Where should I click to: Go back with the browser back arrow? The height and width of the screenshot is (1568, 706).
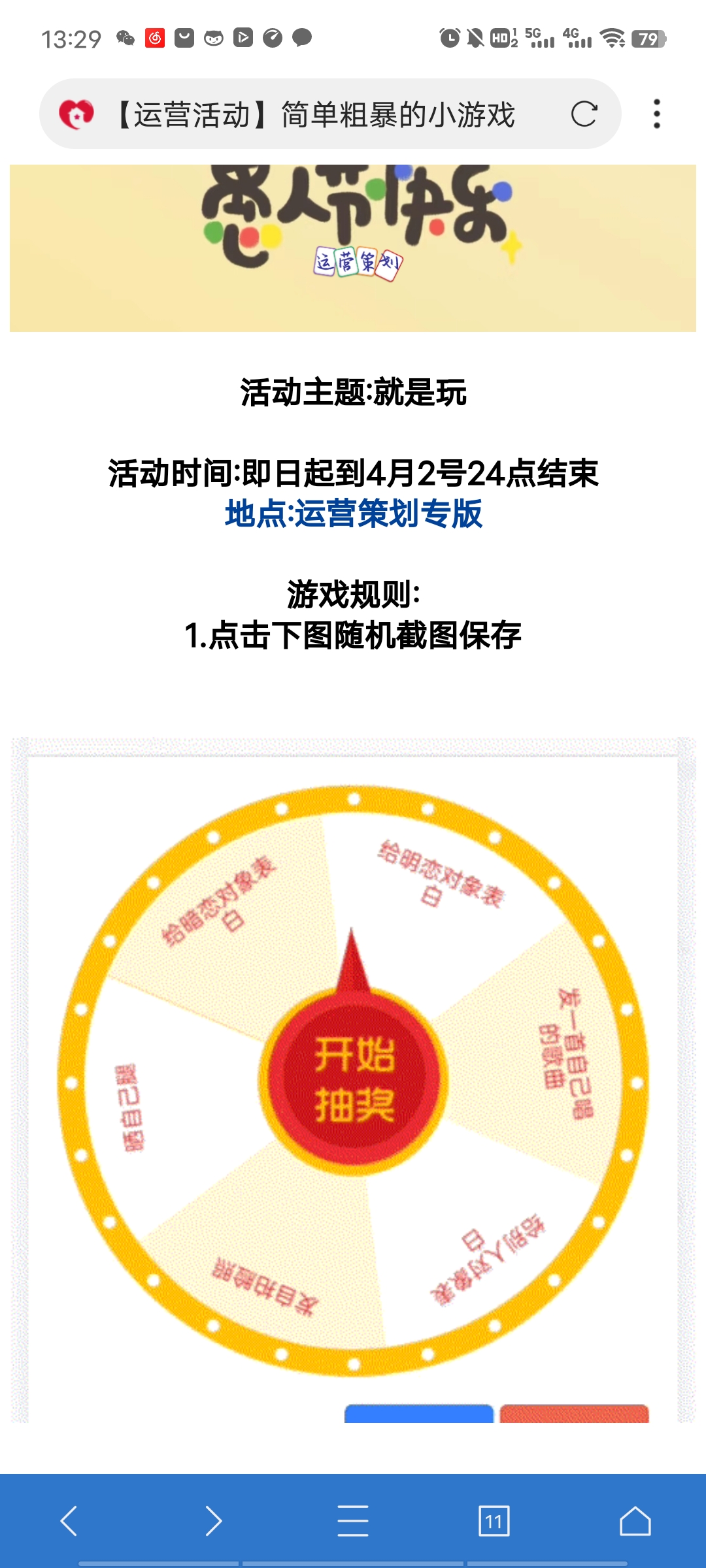69,1521
